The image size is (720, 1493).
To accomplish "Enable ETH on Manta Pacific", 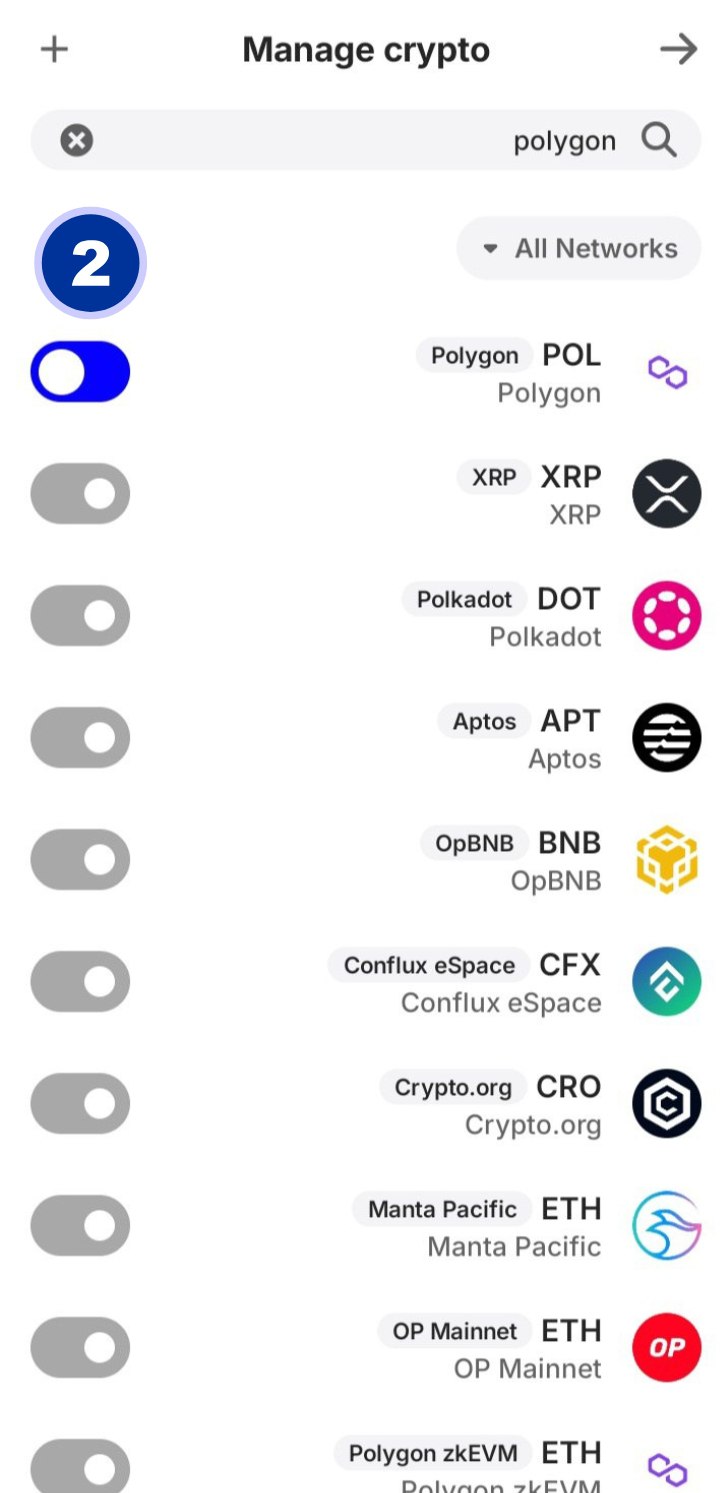I will [x=80, y=1226].
